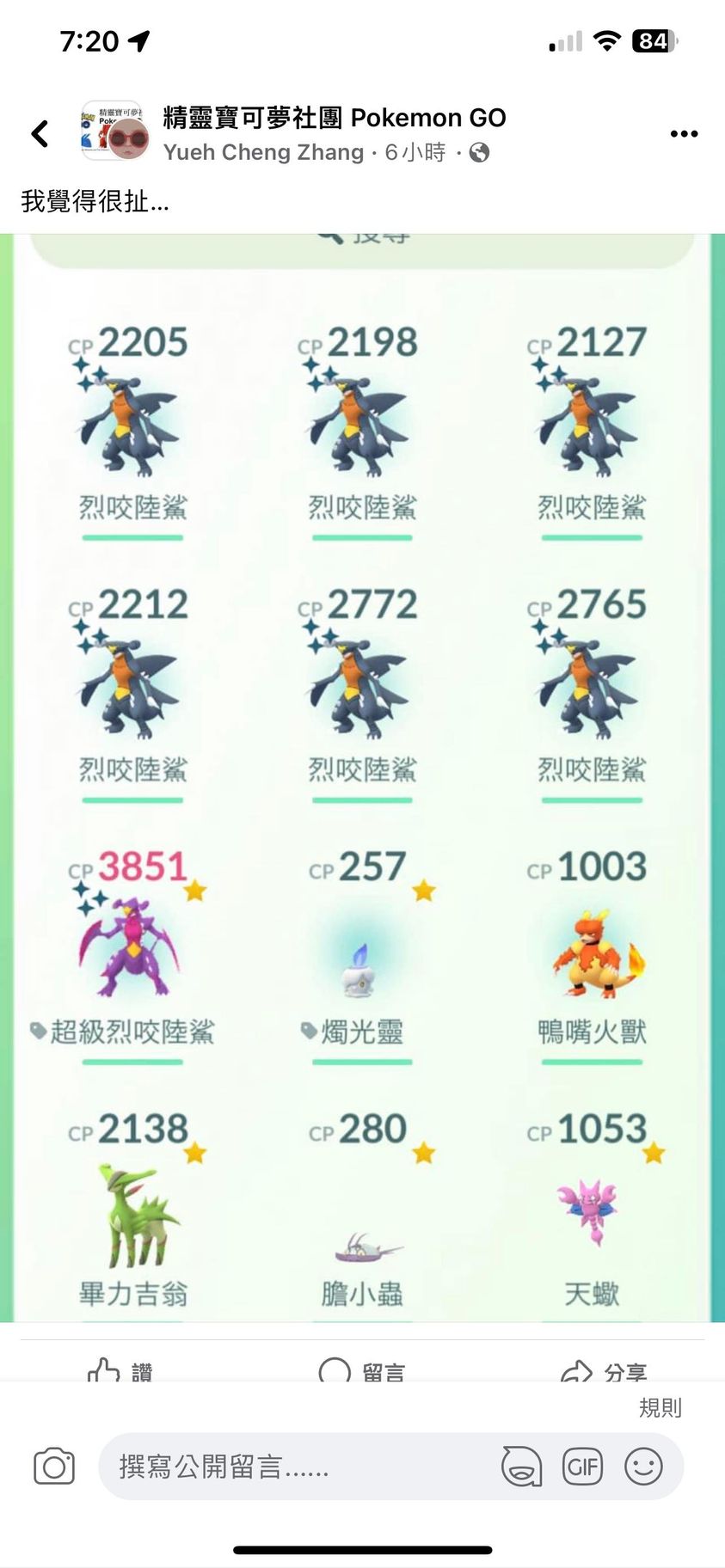Image resolution: width=725 pixels, height=1568 pixels.
Task: Open the emoji picker smiley
Action: click(x=643, y=1467)
